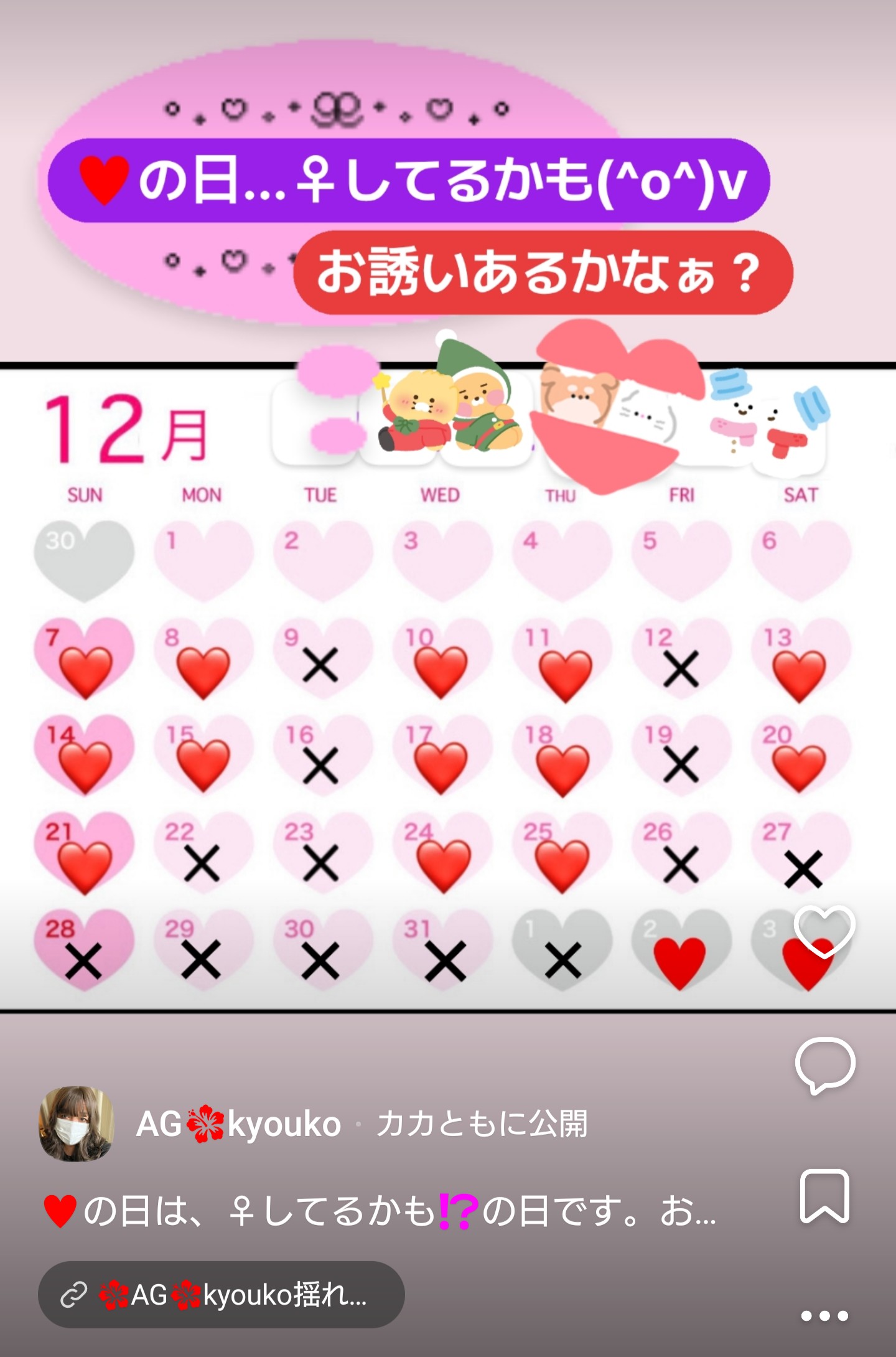Open AG kyouko's profile picture
The image size is (896, 1357).
coord(77,1124)
